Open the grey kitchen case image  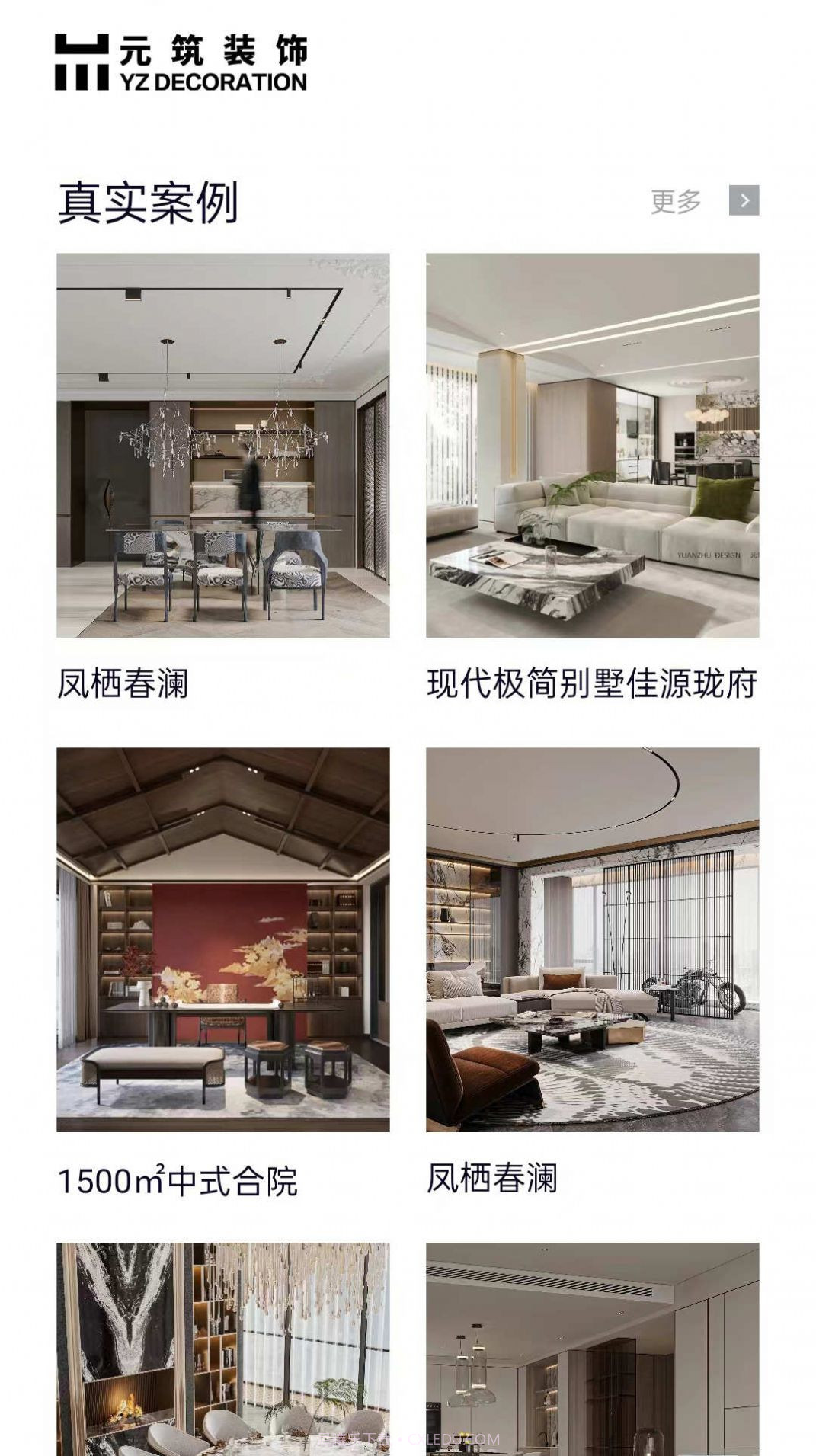(x=592, y=1349)
